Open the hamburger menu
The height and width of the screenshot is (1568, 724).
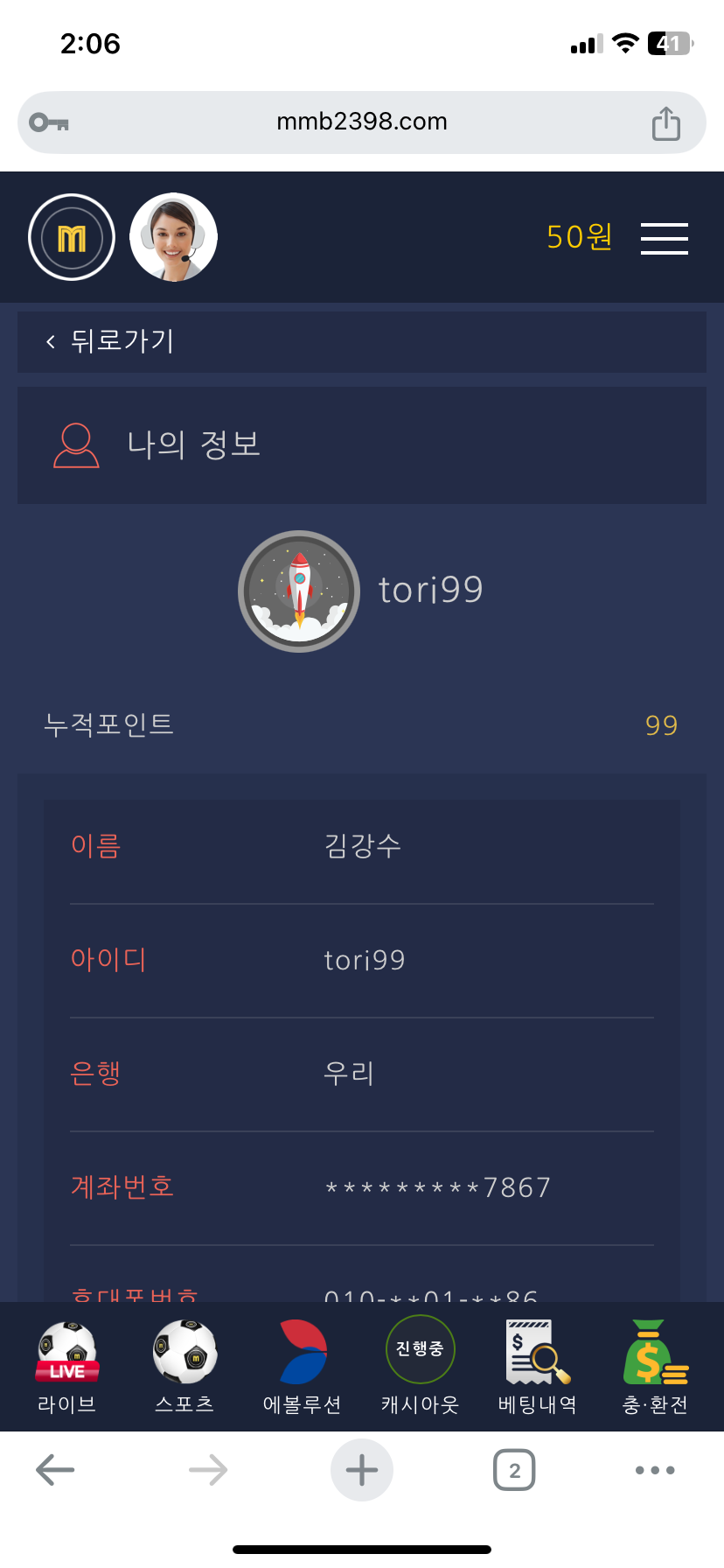664,238
